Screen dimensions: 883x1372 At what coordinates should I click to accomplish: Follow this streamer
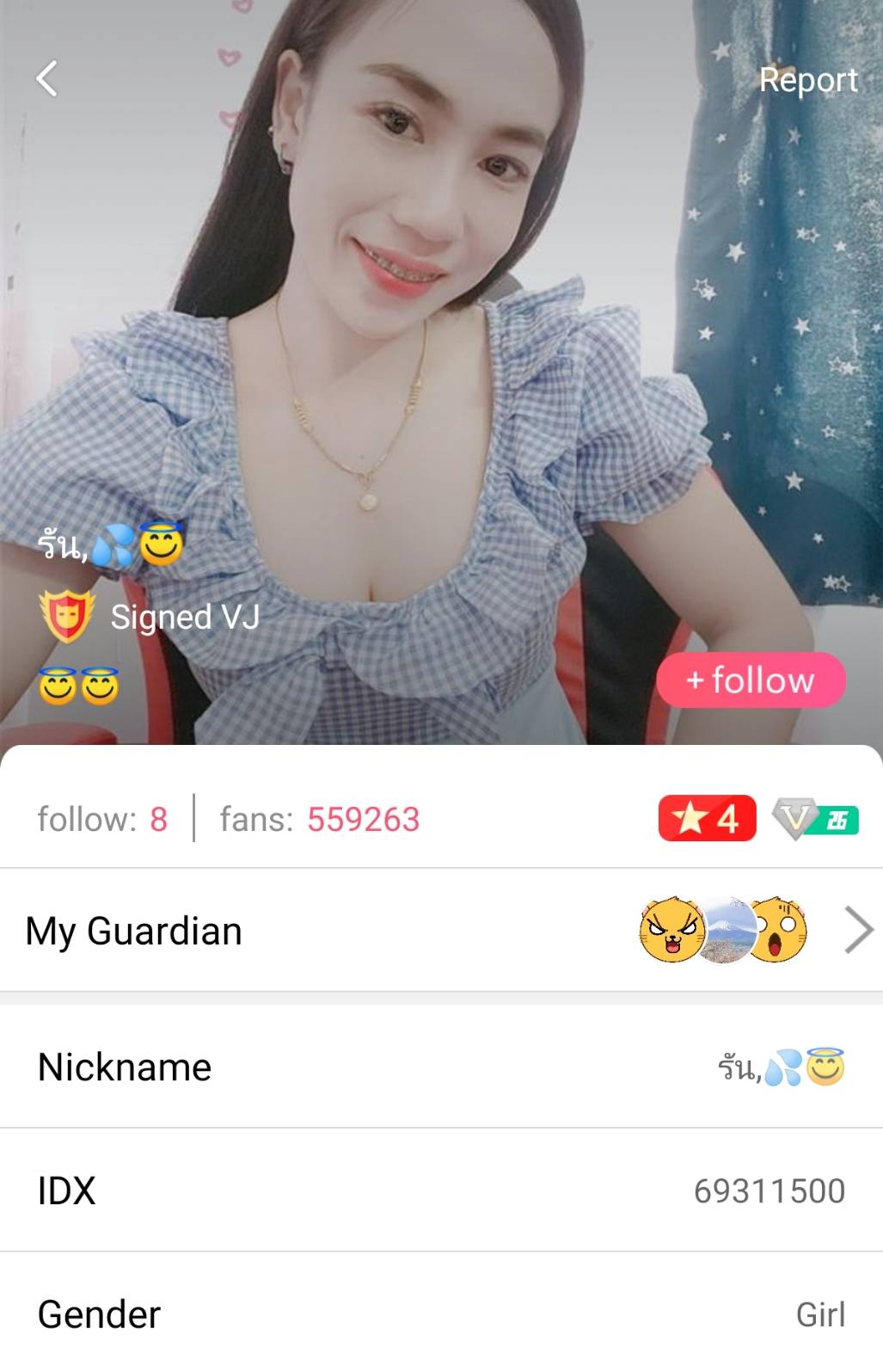[x=751, y=680]
